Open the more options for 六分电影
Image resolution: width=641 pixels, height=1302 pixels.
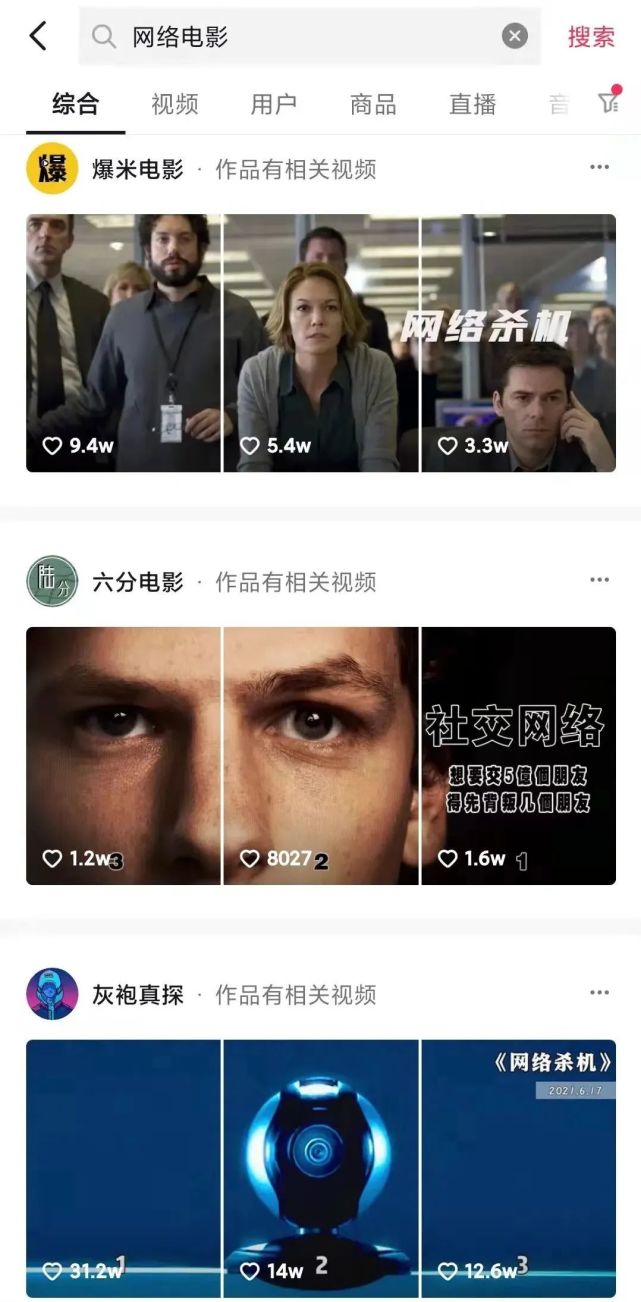click(x=599, y=581)
